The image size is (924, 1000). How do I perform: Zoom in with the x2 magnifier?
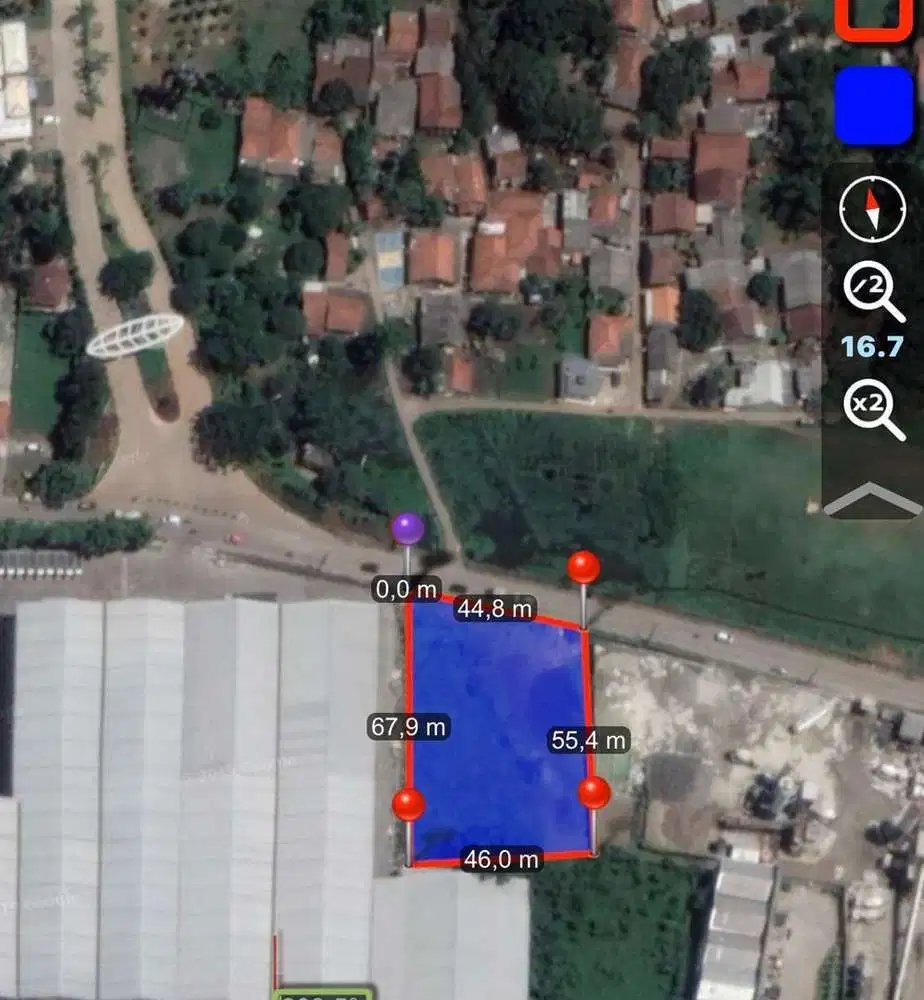pos(872,407)
